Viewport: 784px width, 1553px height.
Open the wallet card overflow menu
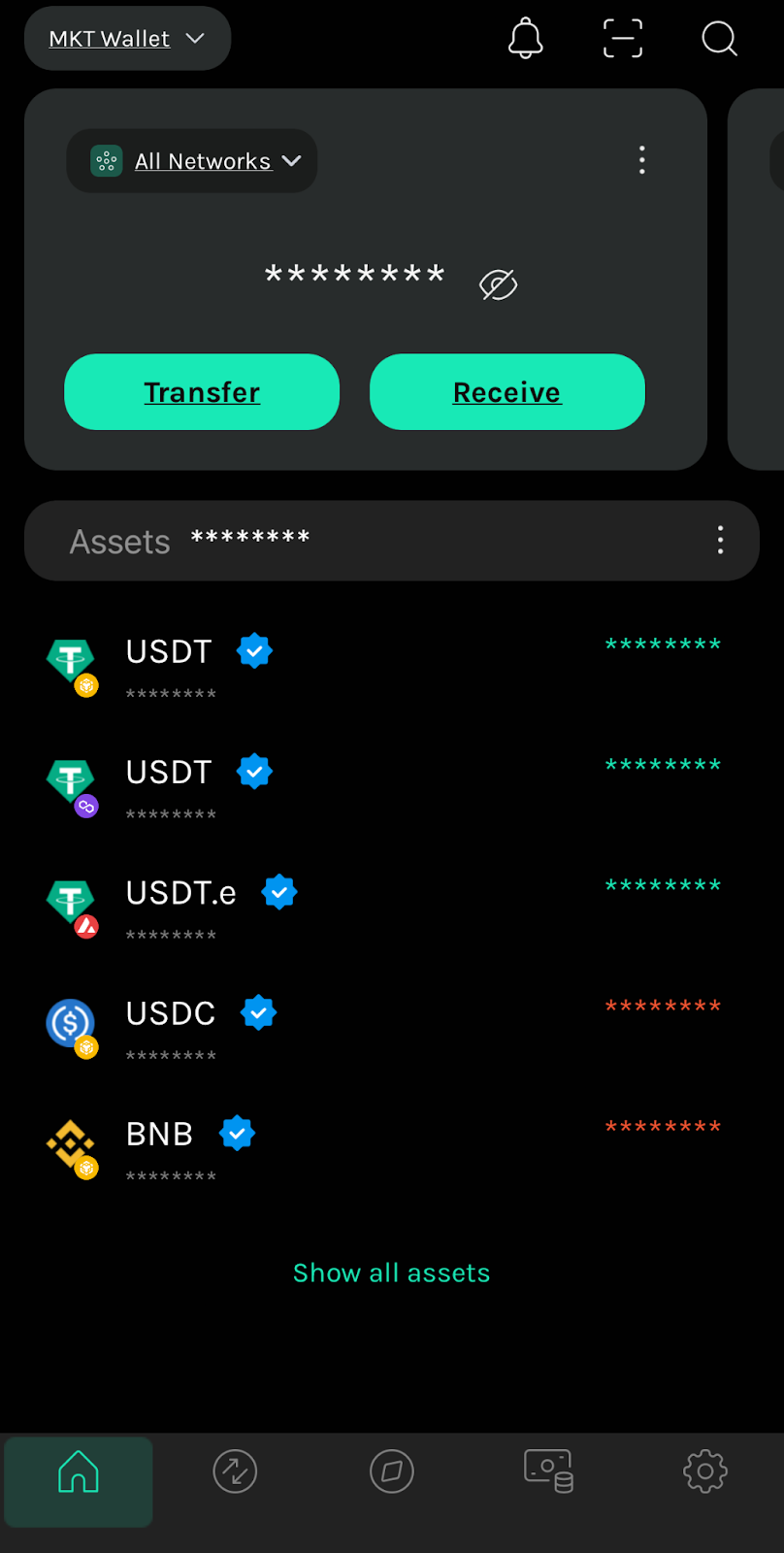641,160
